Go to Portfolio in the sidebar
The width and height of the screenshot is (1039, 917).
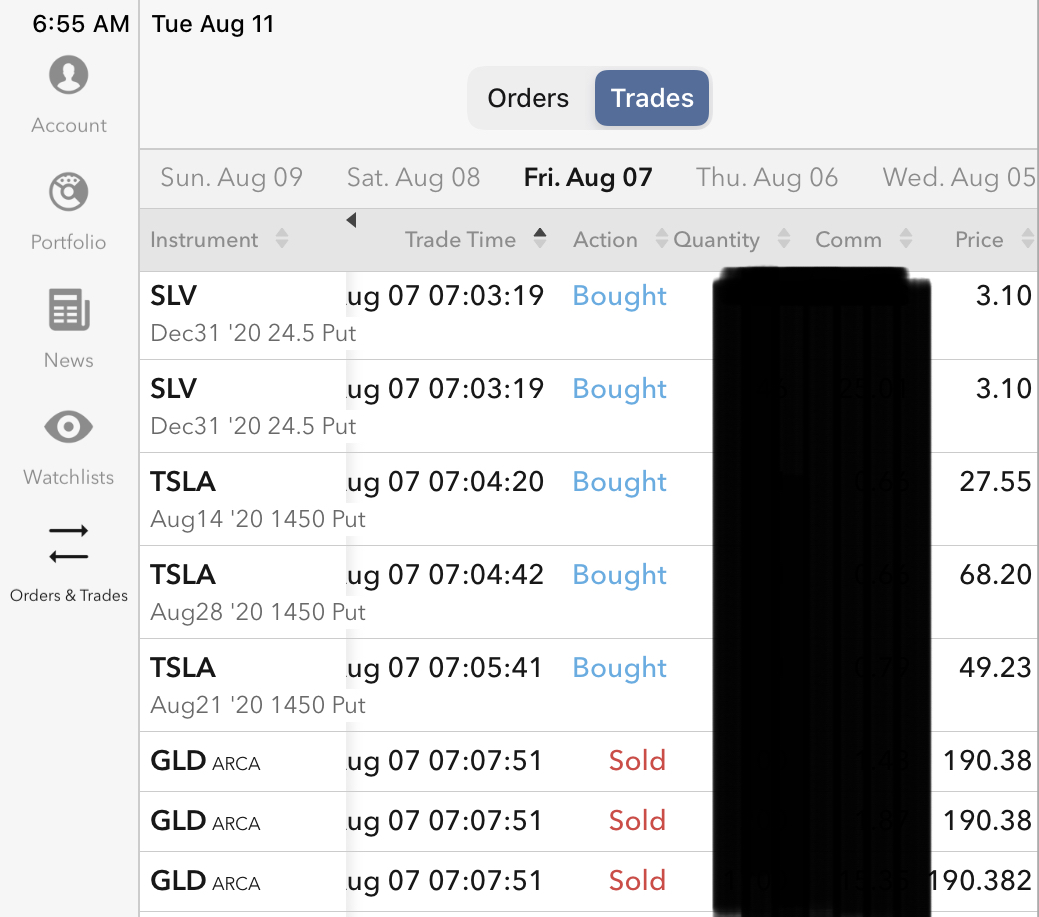pyautogui.click(x=68, y=211)
